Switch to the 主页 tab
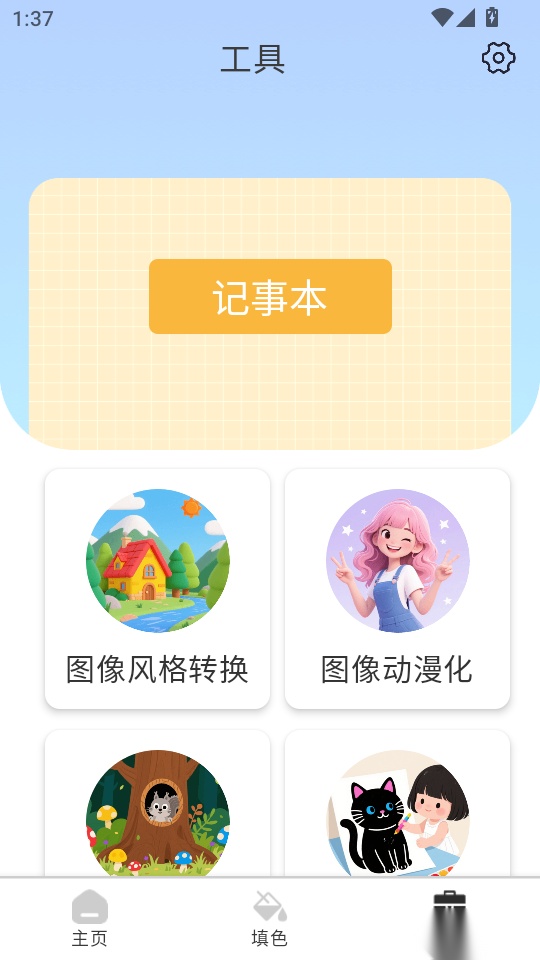This screenshot has width=540, height=960. pos(89,919)
